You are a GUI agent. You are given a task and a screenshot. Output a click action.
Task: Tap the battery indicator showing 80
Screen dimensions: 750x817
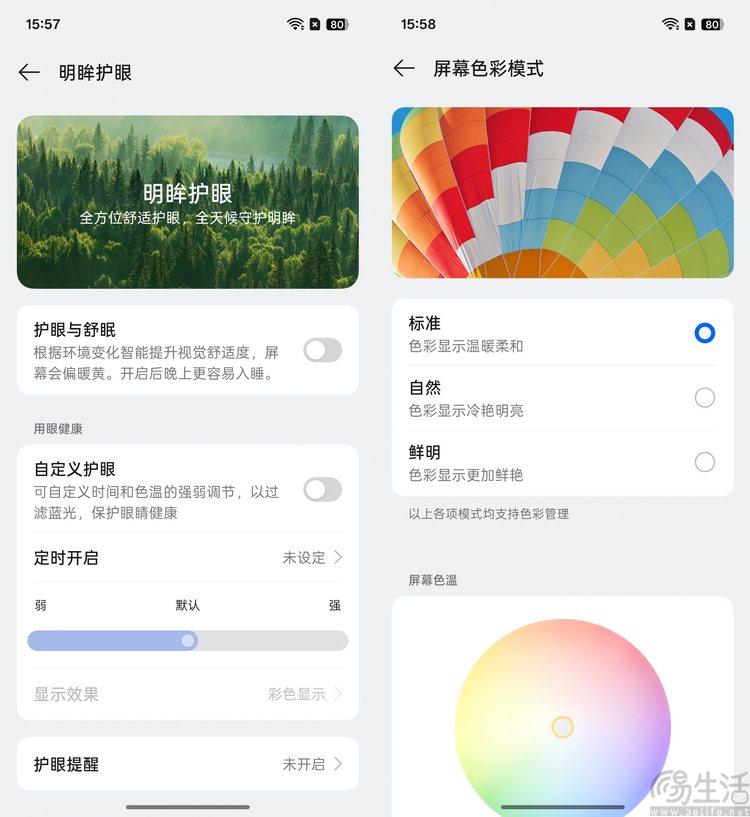[337, 25]
